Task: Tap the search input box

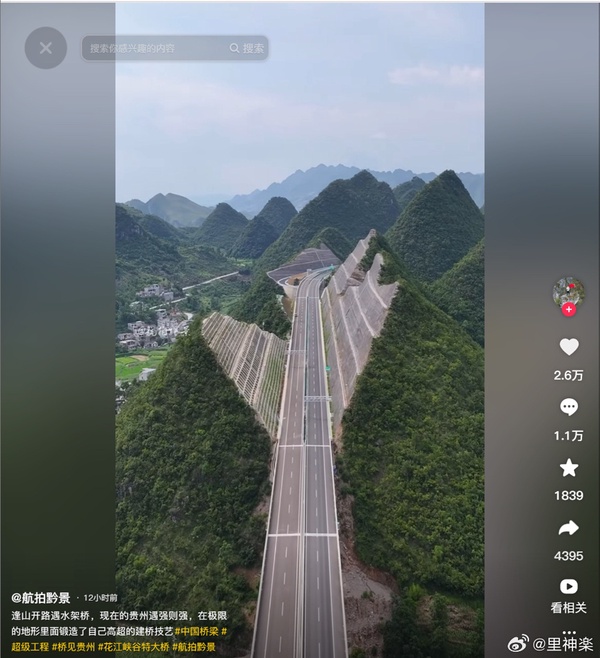Action: pos(155,48)
